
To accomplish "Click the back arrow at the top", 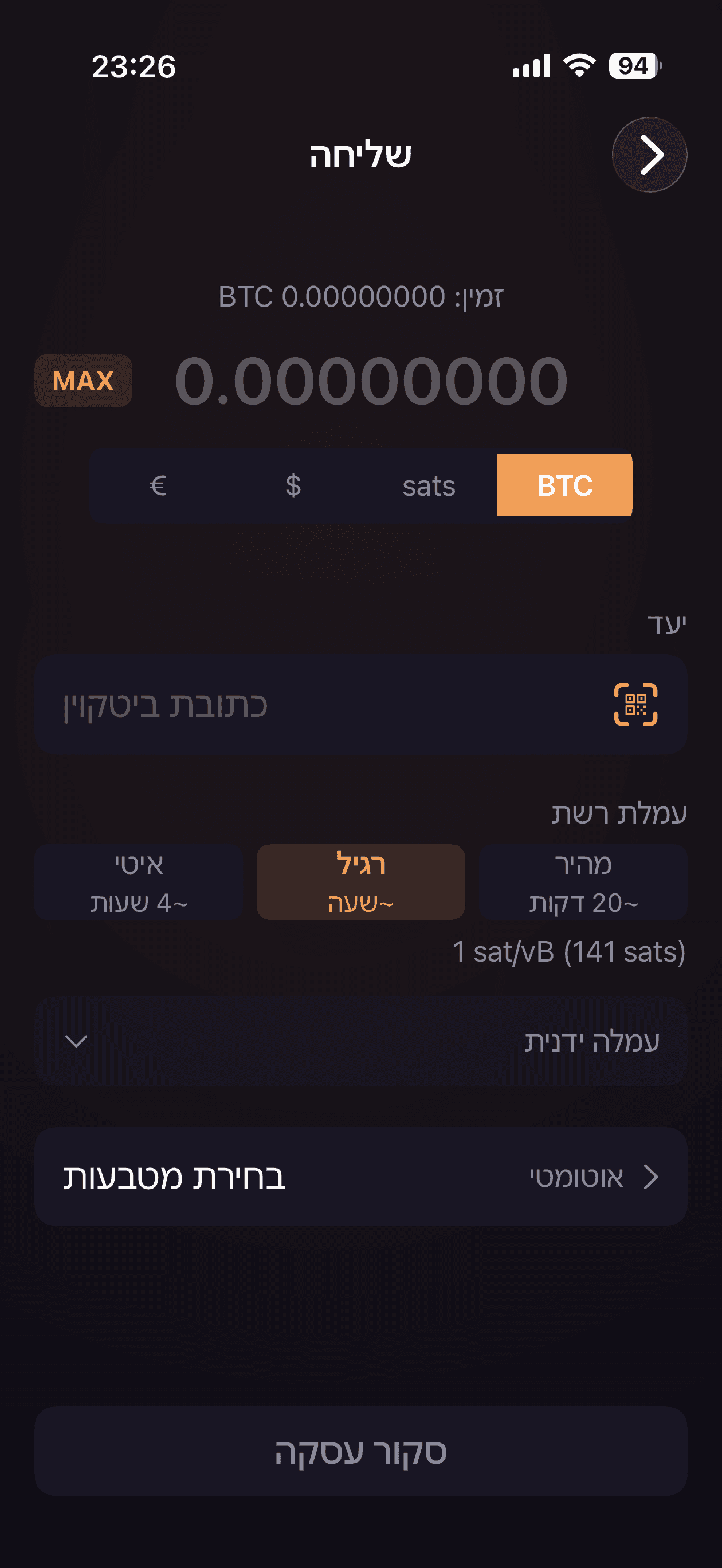I will (x=649, y=155).
